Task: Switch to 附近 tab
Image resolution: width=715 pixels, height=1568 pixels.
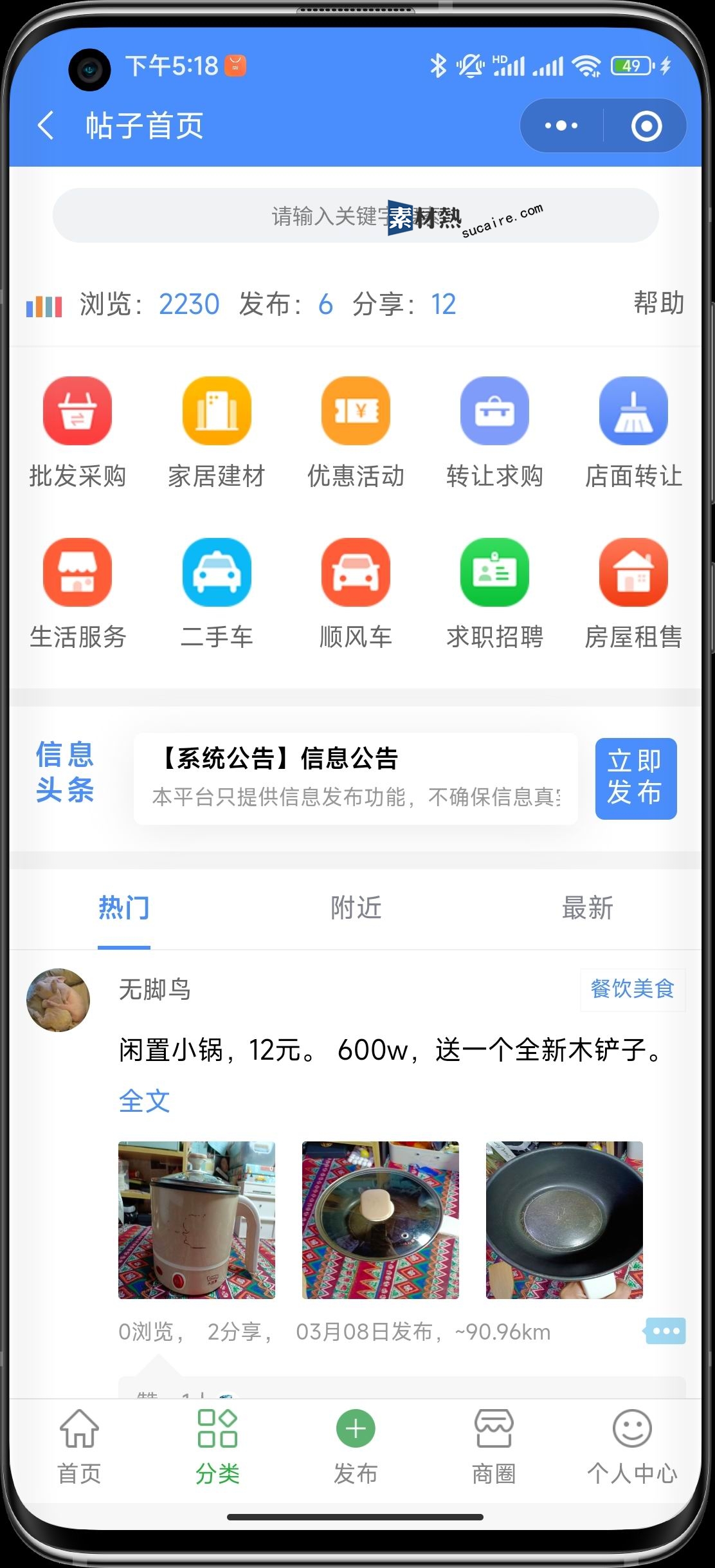Action: [x=356, y=908]
